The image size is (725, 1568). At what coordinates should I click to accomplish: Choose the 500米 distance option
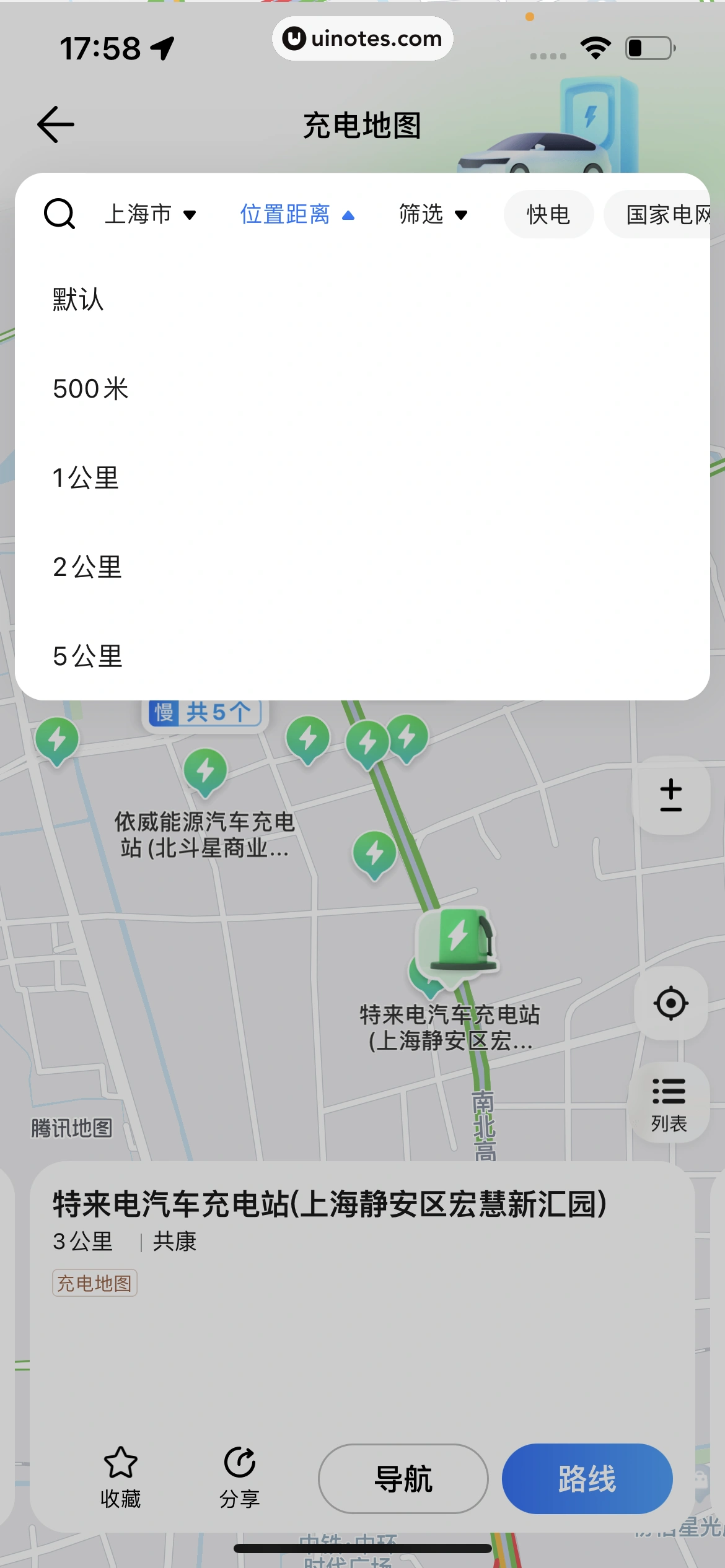[90, 389]
